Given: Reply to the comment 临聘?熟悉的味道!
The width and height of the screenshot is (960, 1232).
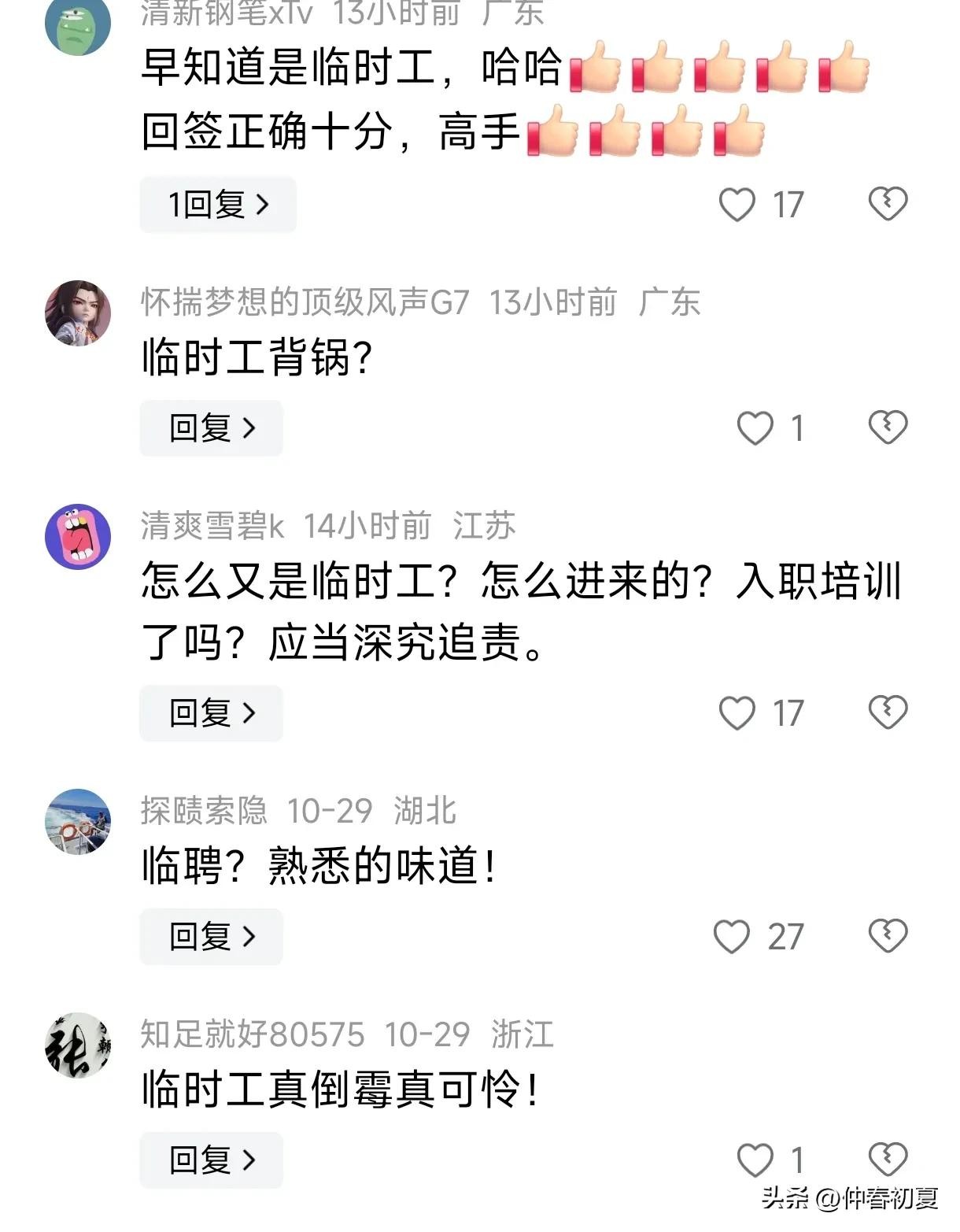Looking at the screenshot, I should 211,937.
